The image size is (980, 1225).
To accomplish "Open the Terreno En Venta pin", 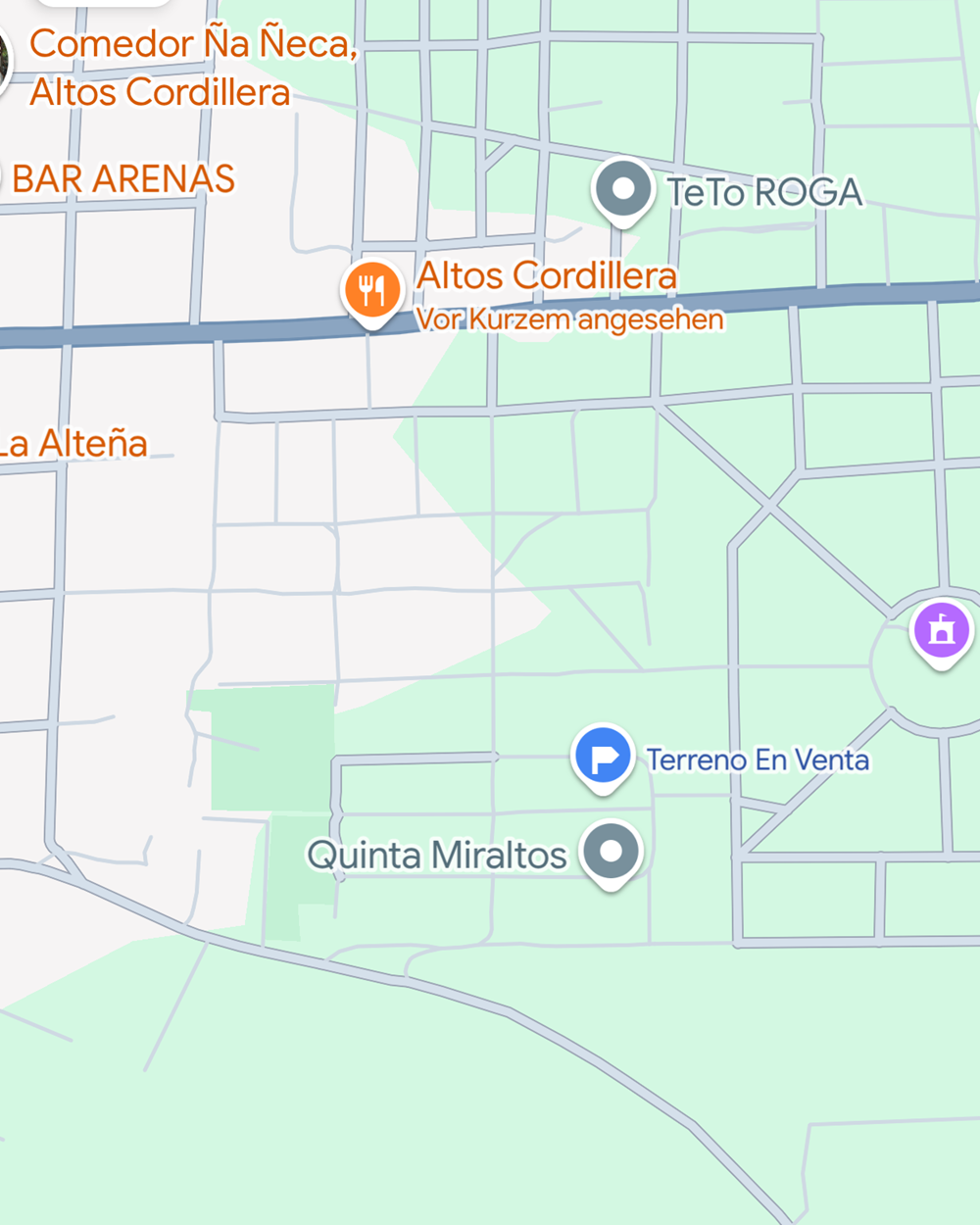I will click(603, 756).
